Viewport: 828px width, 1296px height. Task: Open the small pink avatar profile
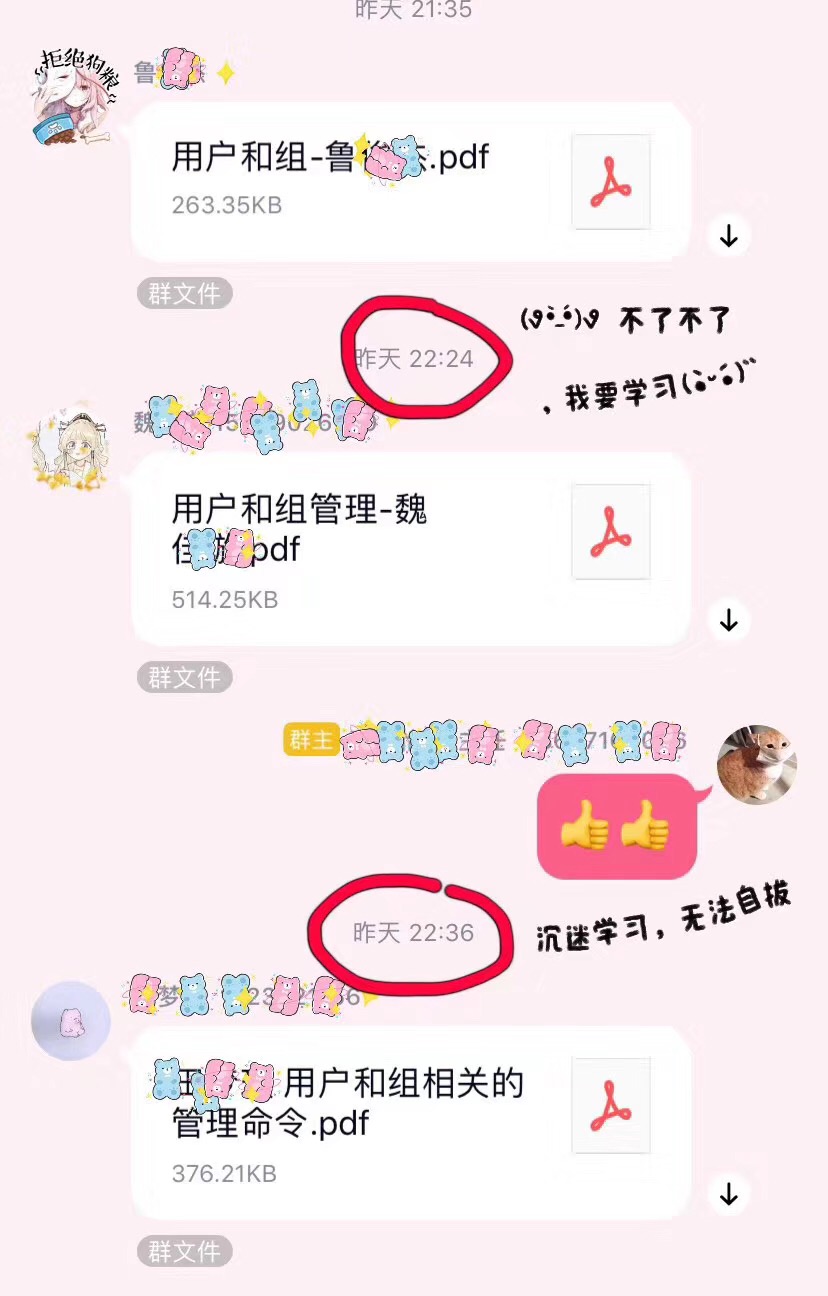coord(70,1020)
